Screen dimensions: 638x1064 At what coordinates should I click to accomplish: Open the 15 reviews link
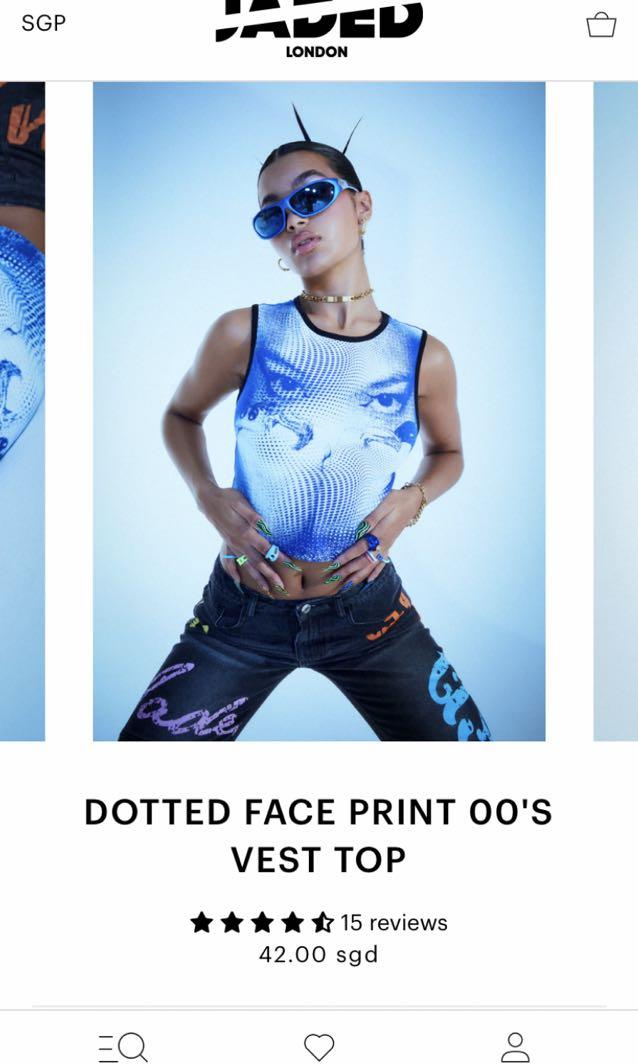pos(394,923)
